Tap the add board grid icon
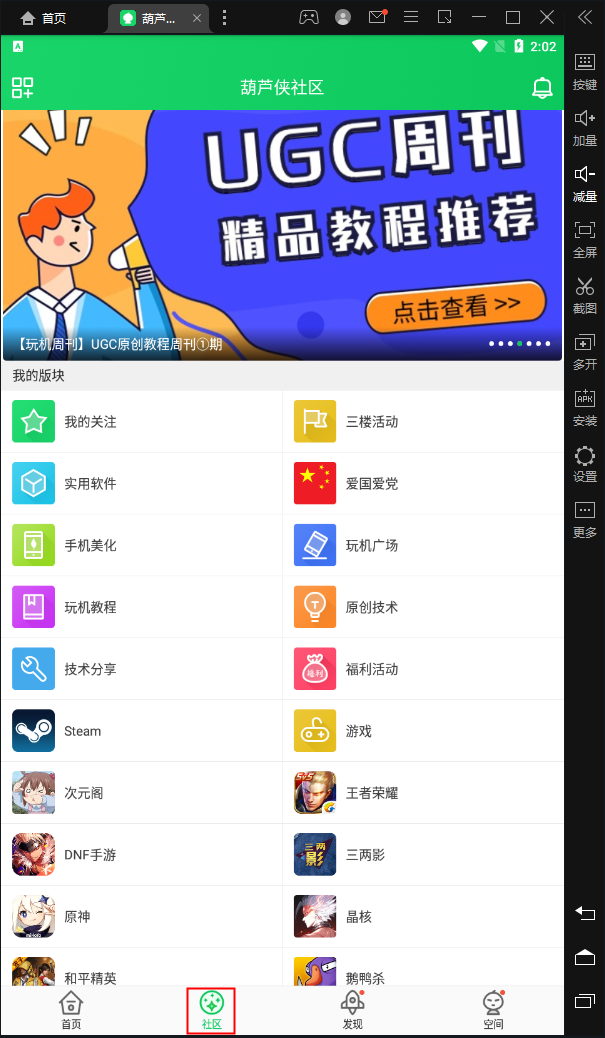605x1038 pixels. (x=23, y=87)
